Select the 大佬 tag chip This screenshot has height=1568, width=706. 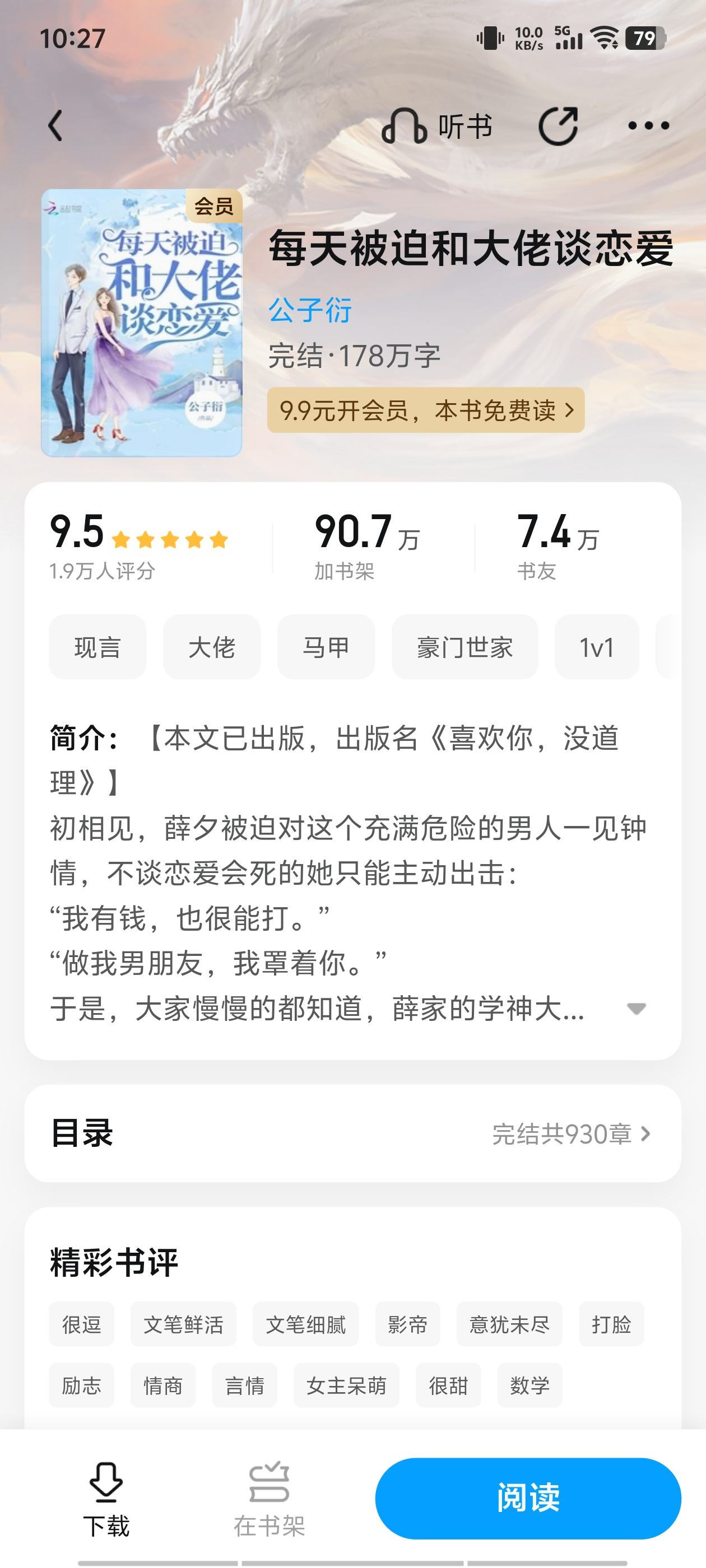point(211,647)
